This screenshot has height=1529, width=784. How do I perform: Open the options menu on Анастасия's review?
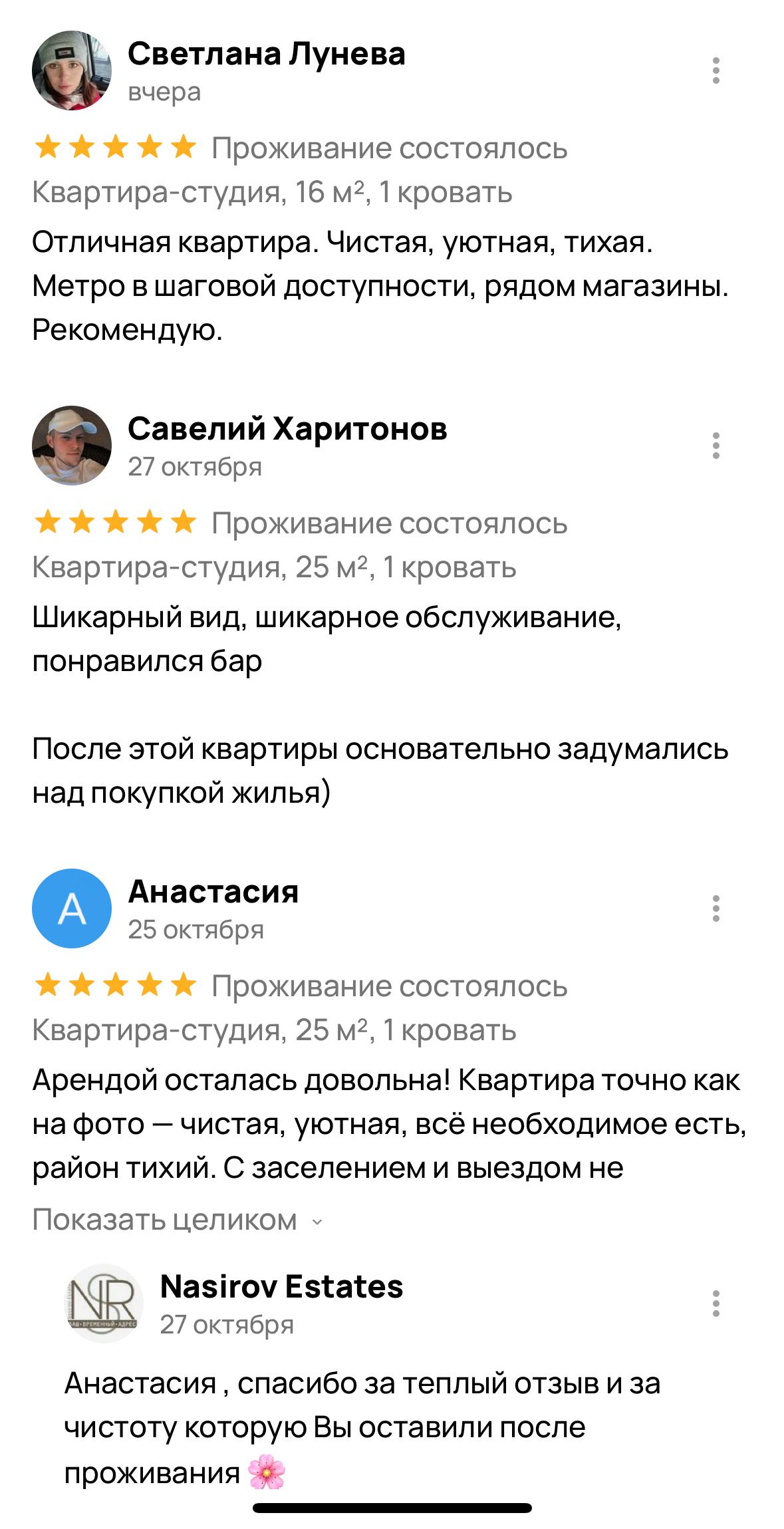[x=716, y=908]
